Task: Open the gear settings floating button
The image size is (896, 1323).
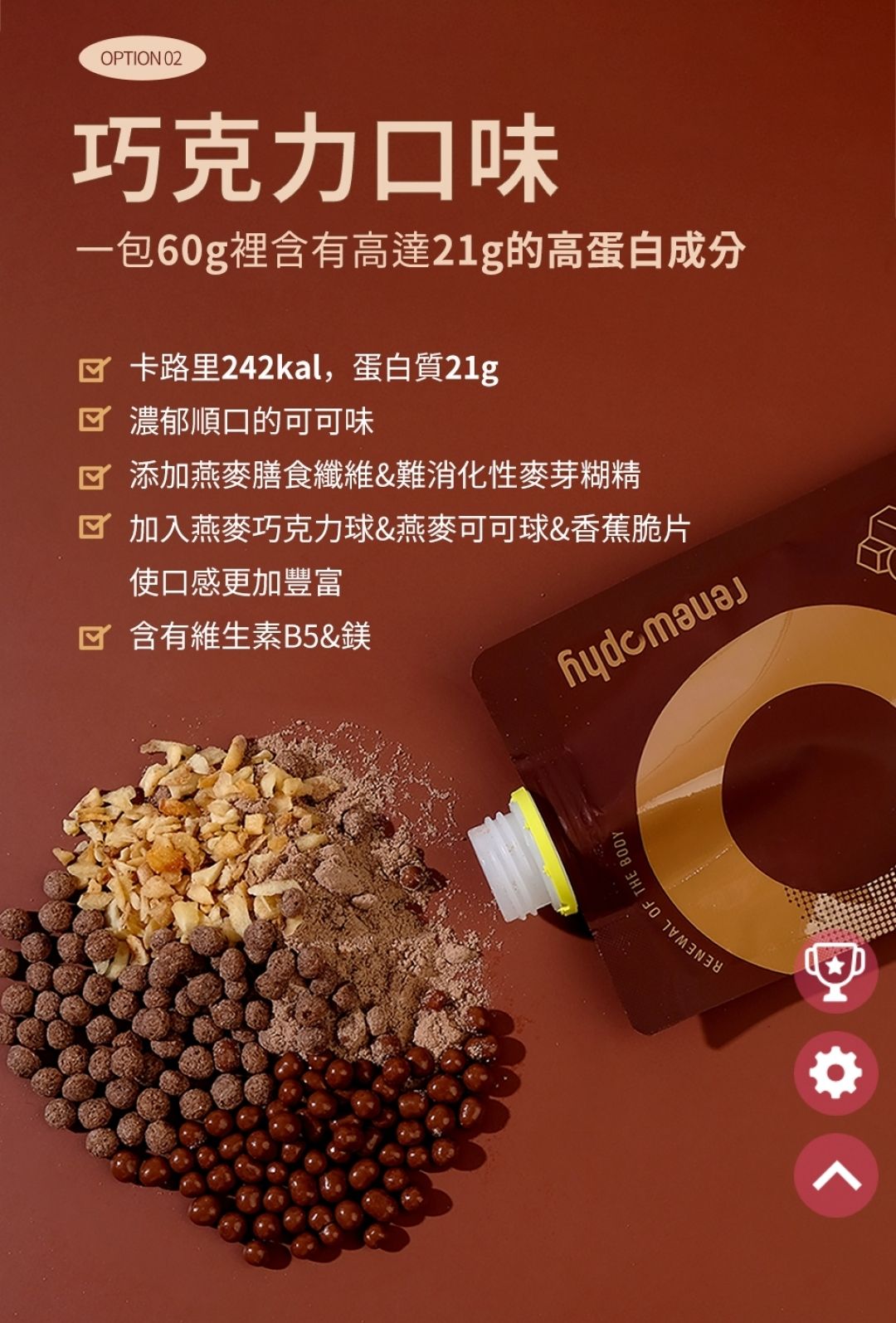Action: pos(835,1073)
